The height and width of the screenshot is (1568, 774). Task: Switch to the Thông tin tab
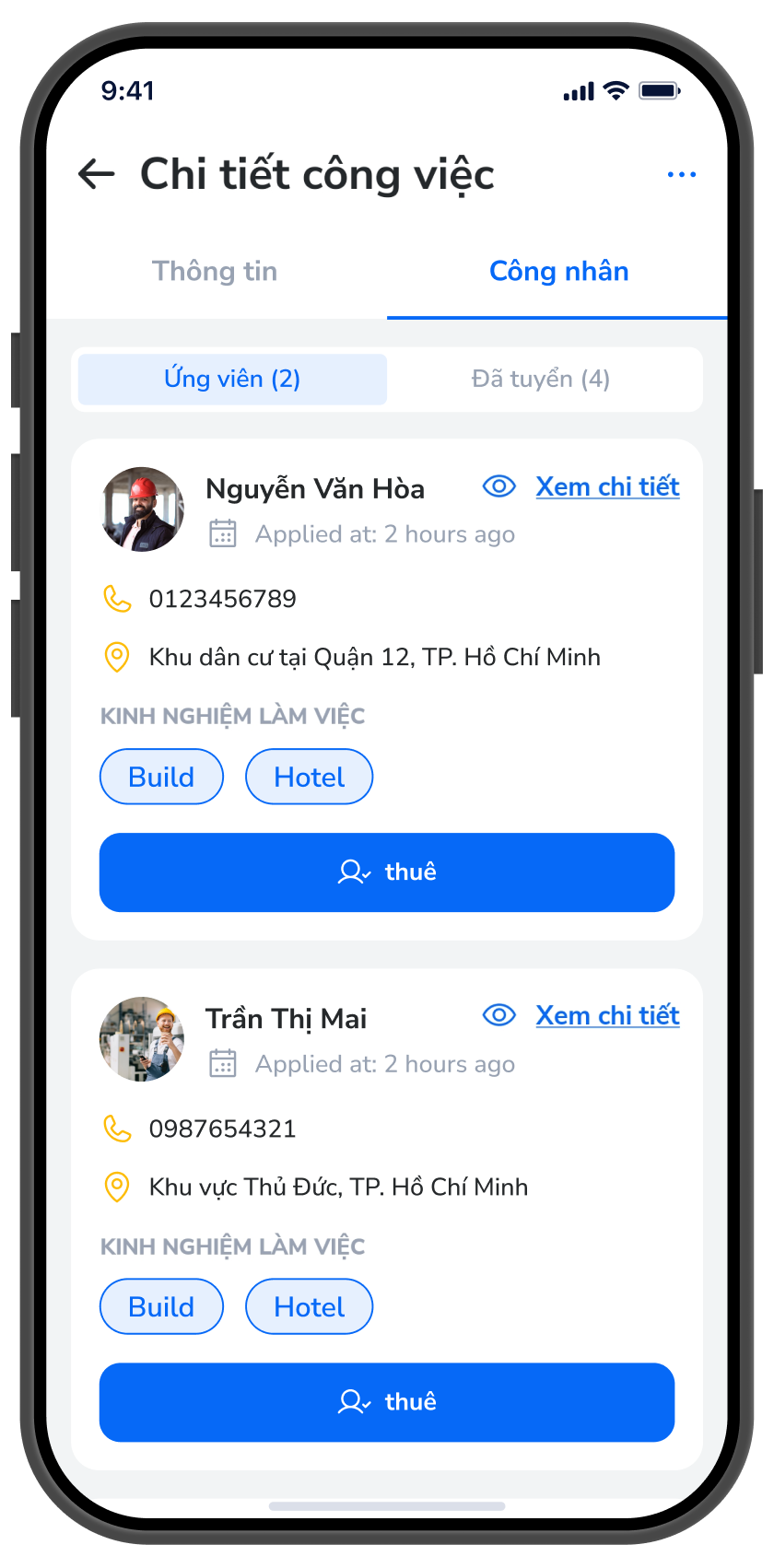coord(215,272)
